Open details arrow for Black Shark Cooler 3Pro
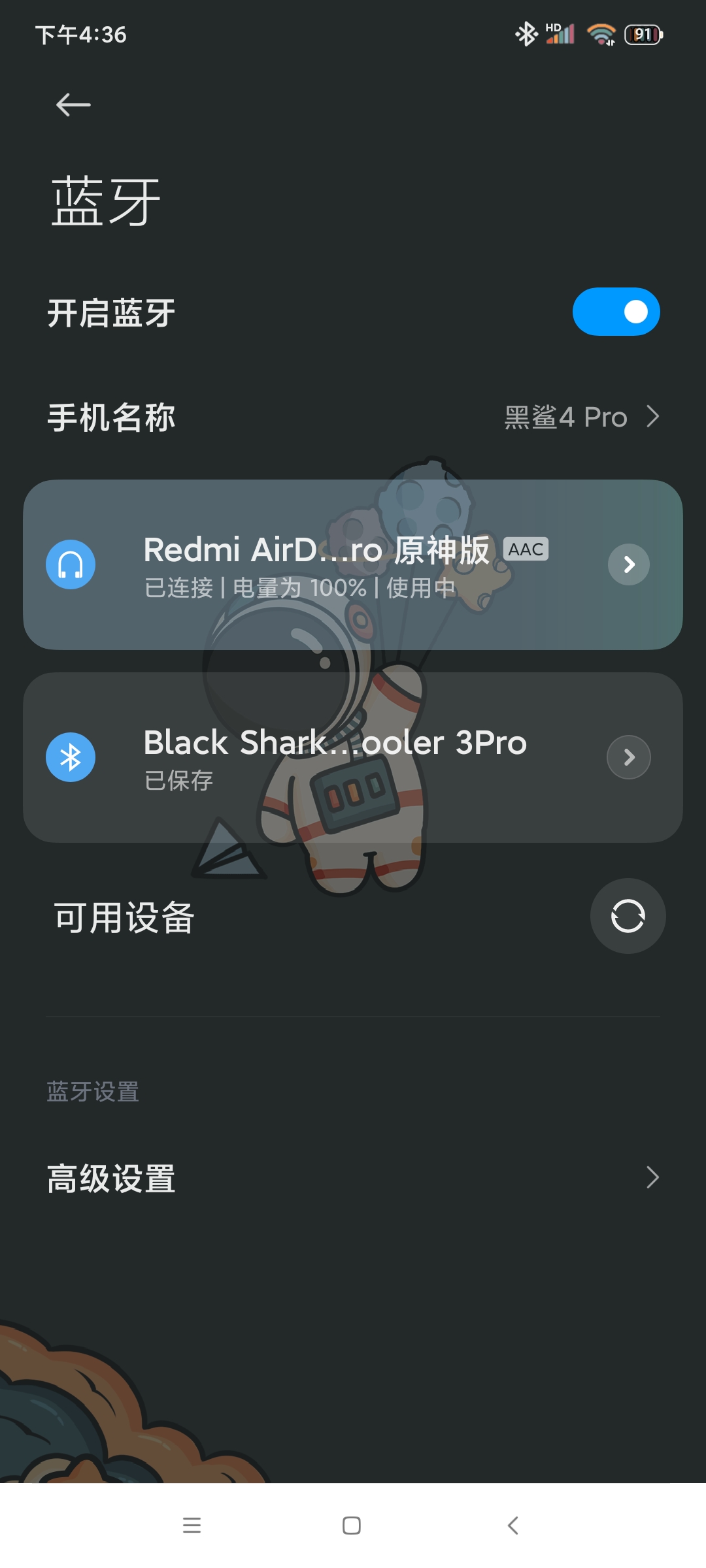Image resolution: width=706 pixels, height=1568 pixels. point(628,757)
